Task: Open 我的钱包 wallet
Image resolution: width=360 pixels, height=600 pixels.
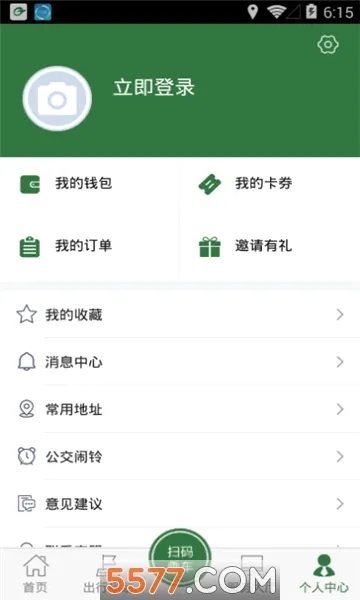Action: tap(90, 184)
